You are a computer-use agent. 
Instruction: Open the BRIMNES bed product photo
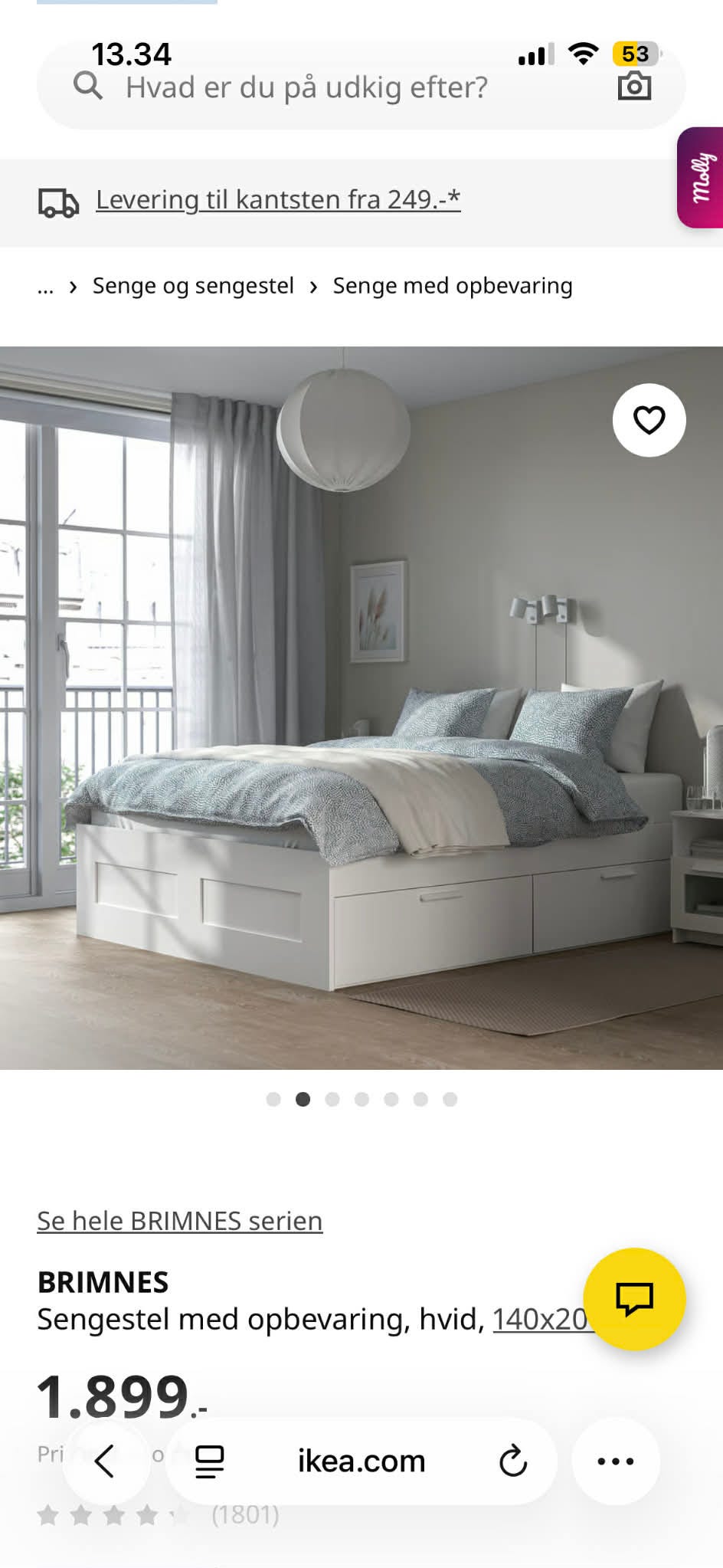pos(361,707)
